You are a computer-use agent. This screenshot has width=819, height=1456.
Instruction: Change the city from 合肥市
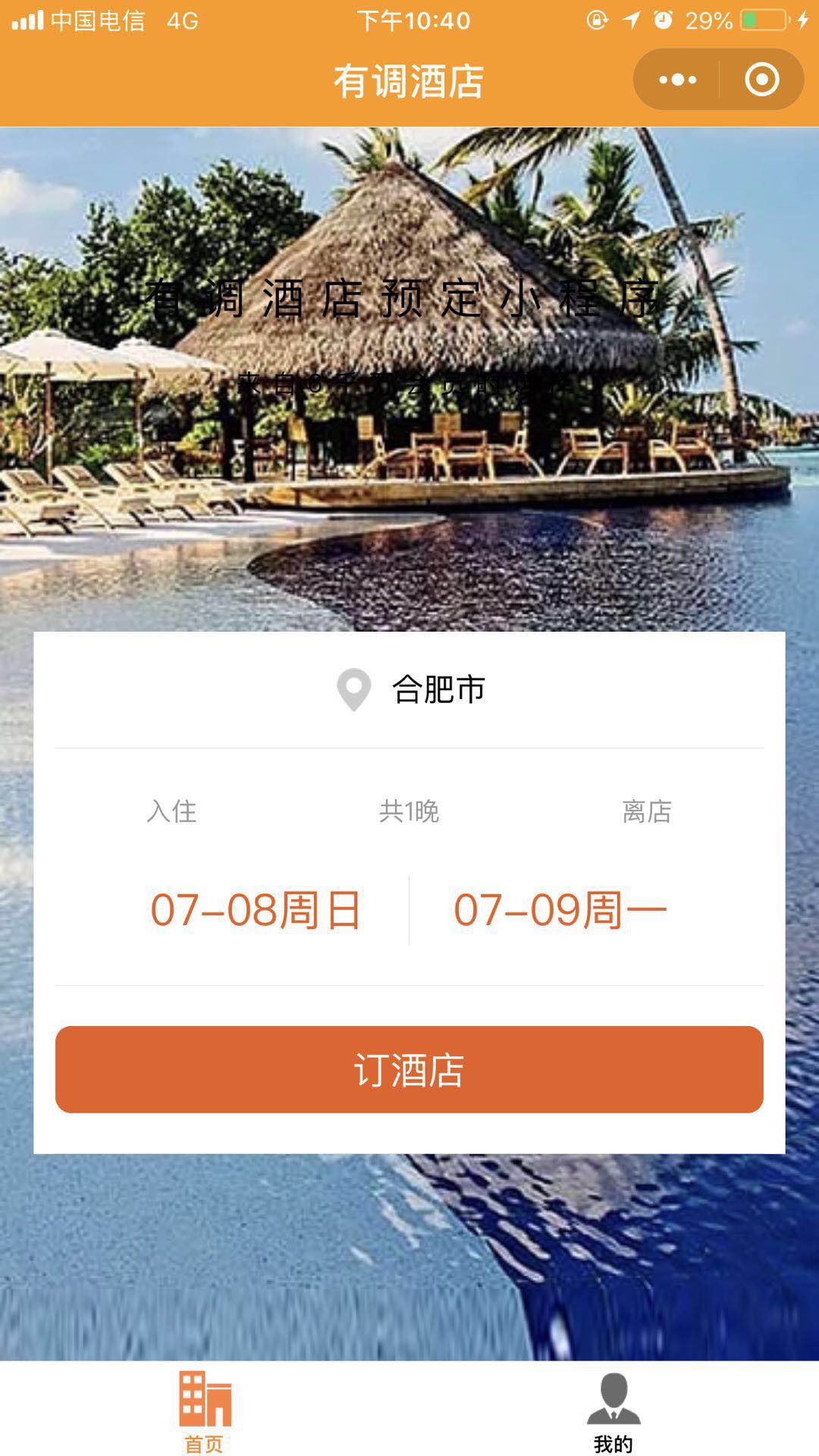[438, 689]
